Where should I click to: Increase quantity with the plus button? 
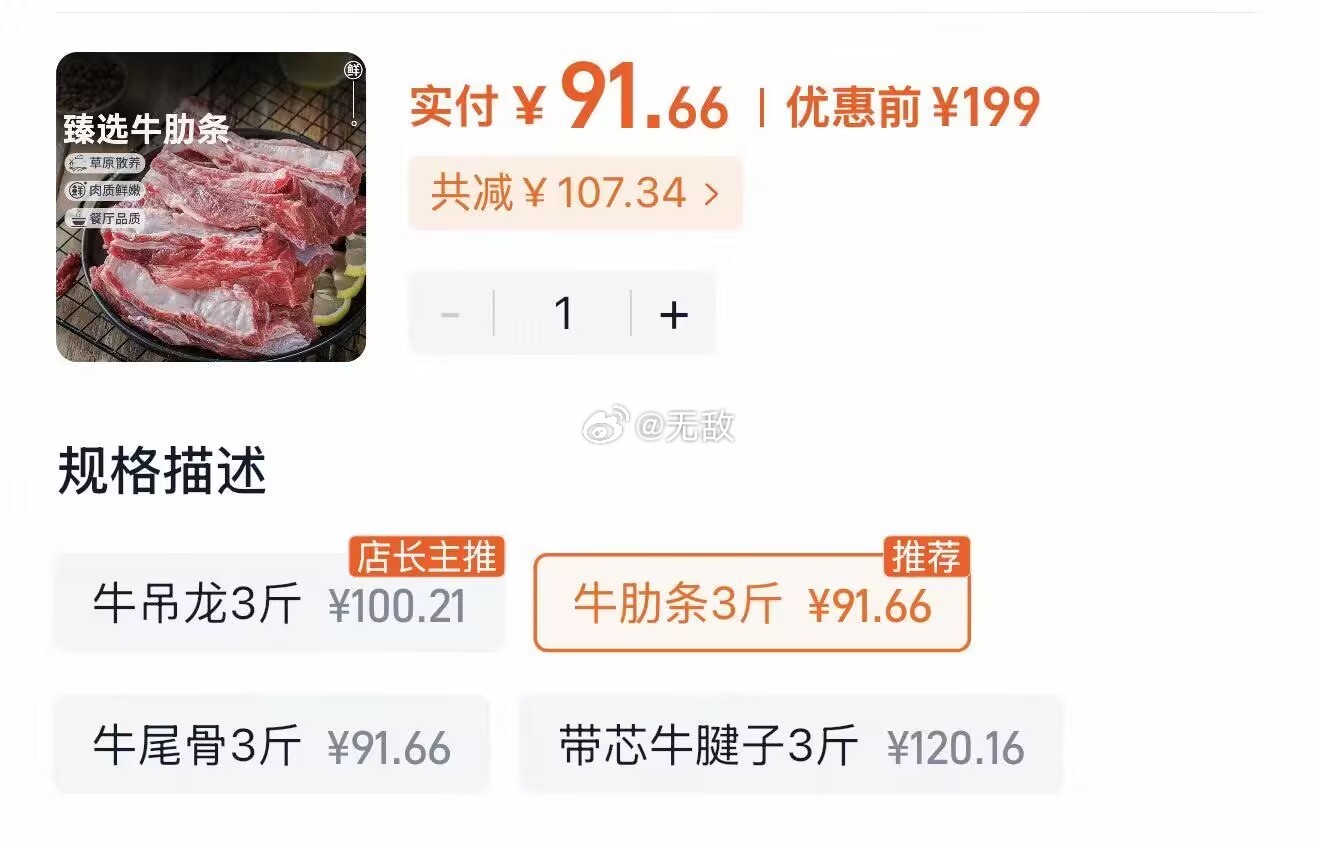coord(674,314)
